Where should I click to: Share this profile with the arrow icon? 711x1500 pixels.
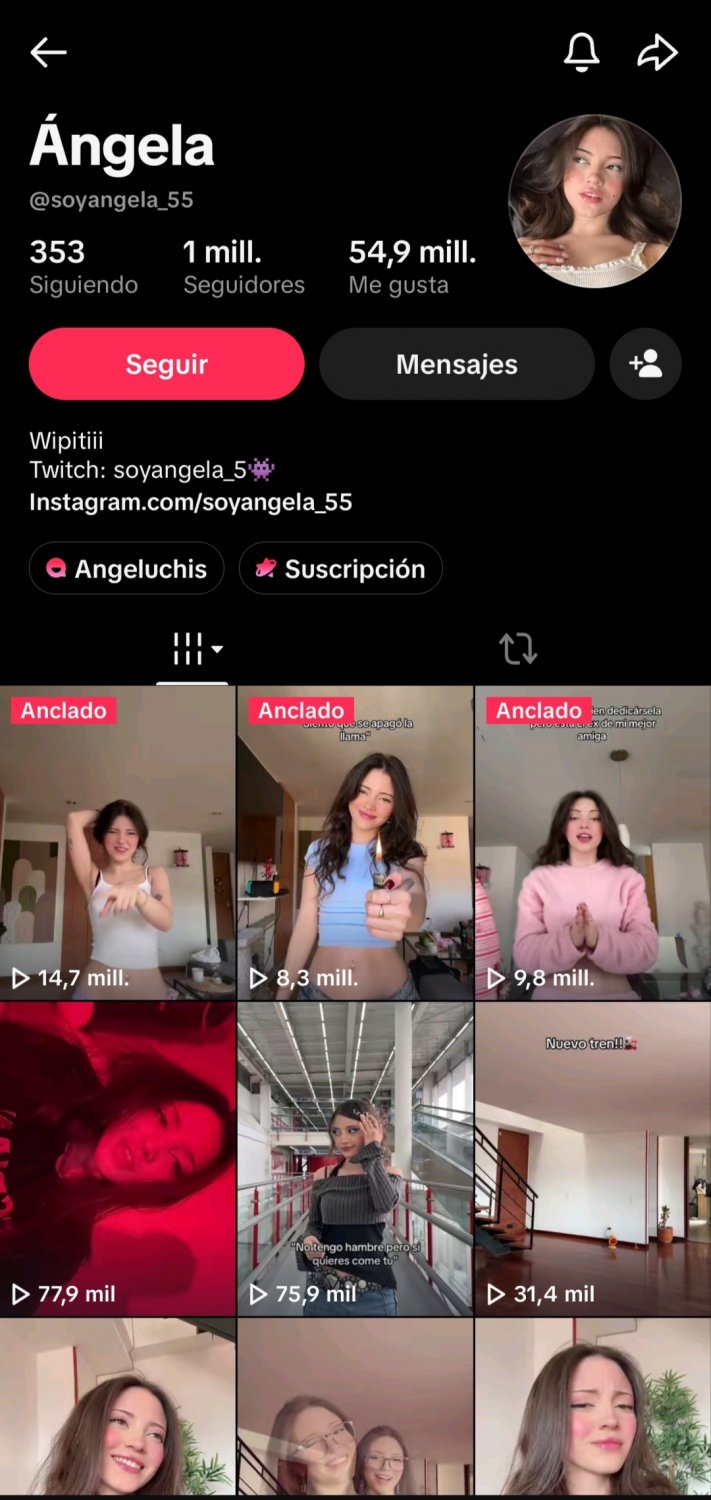658,53
